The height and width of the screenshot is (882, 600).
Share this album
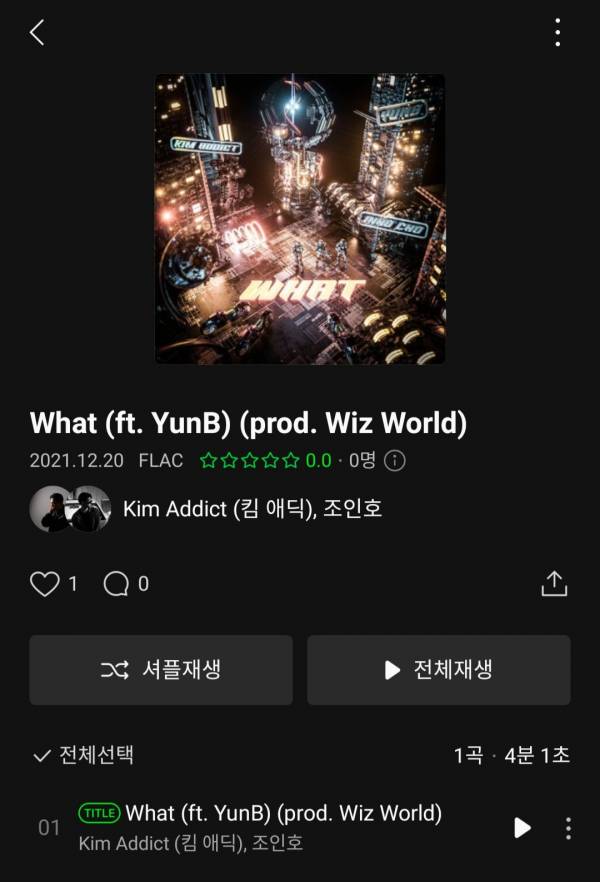pyautogui.click(x=554, y=583)
